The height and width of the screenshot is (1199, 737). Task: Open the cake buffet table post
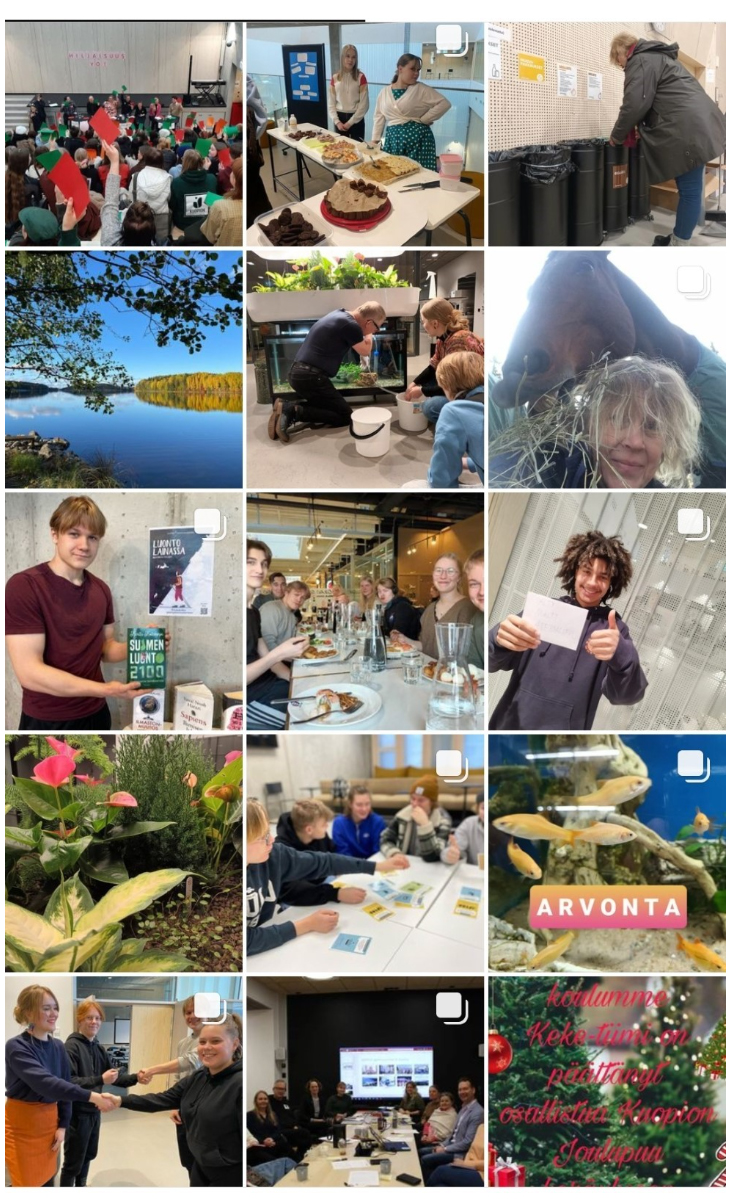365,133
